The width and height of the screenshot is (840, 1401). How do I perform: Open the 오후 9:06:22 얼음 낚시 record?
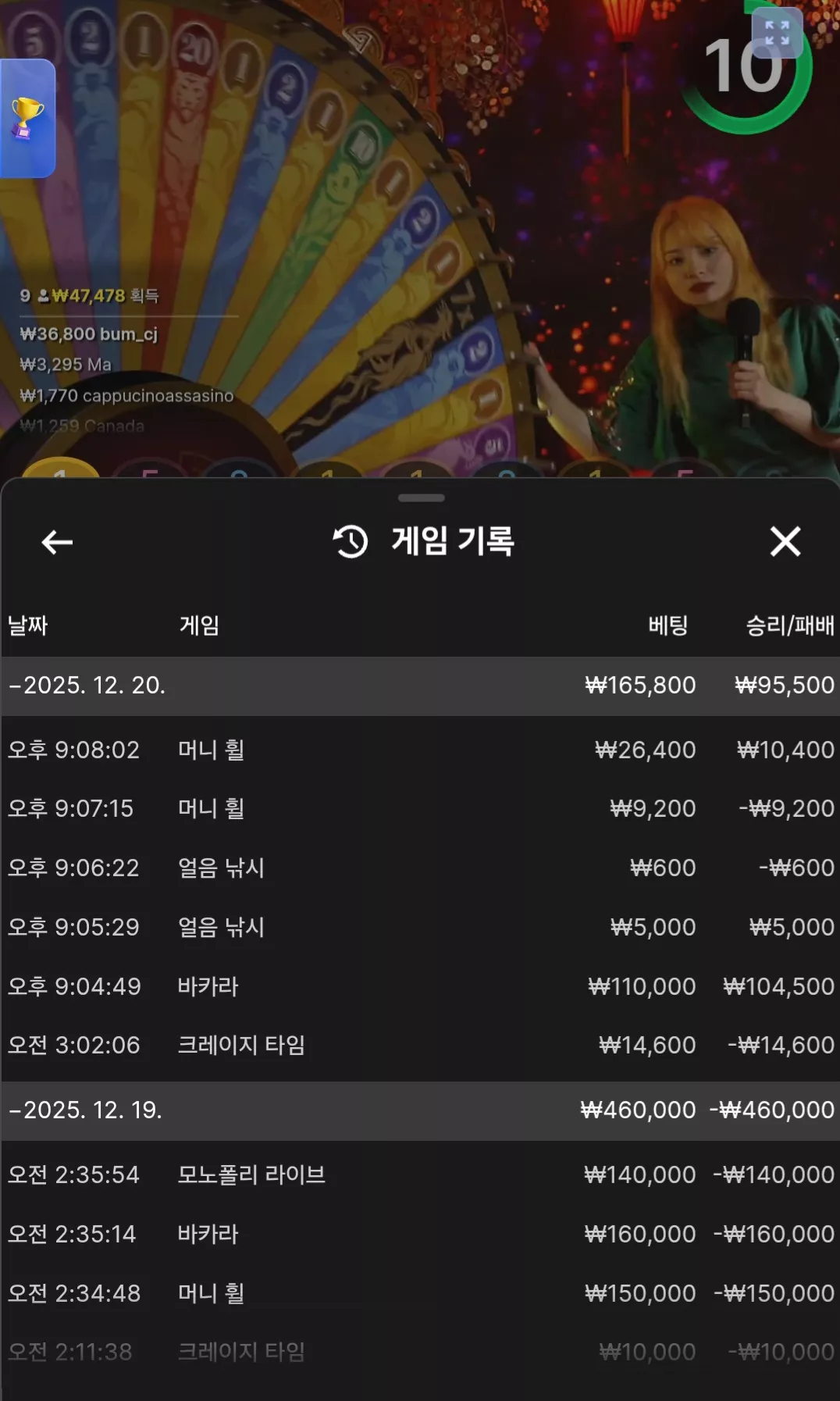pyautogui.click(x=420, y=868)
